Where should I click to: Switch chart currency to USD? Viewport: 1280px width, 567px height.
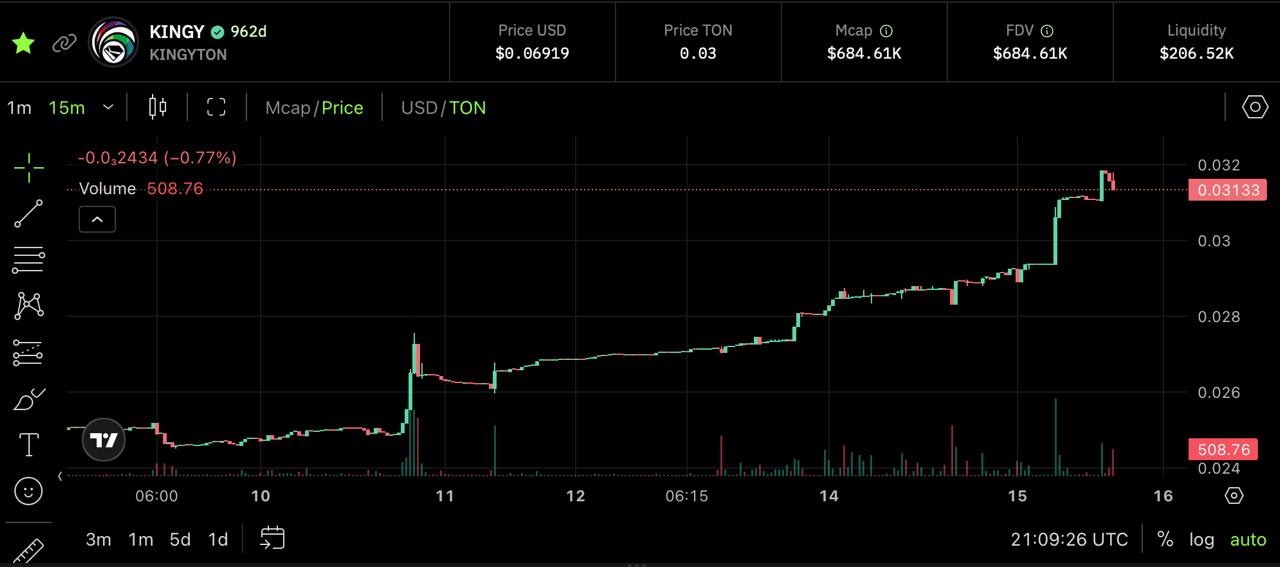click(x=419, y=107)
